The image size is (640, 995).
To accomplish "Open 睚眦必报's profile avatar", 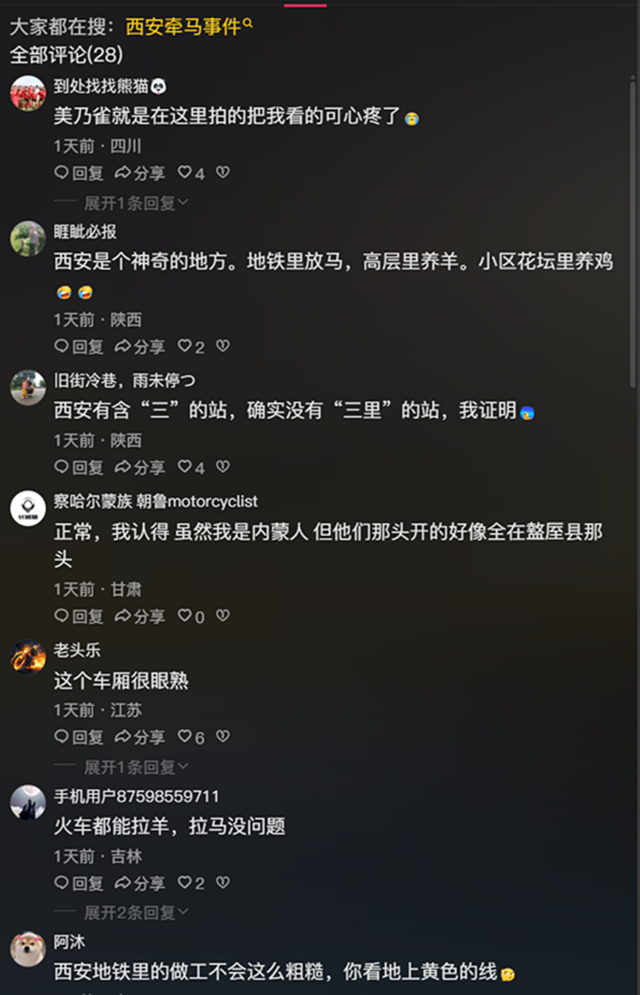I will click(x=28, y=238).
